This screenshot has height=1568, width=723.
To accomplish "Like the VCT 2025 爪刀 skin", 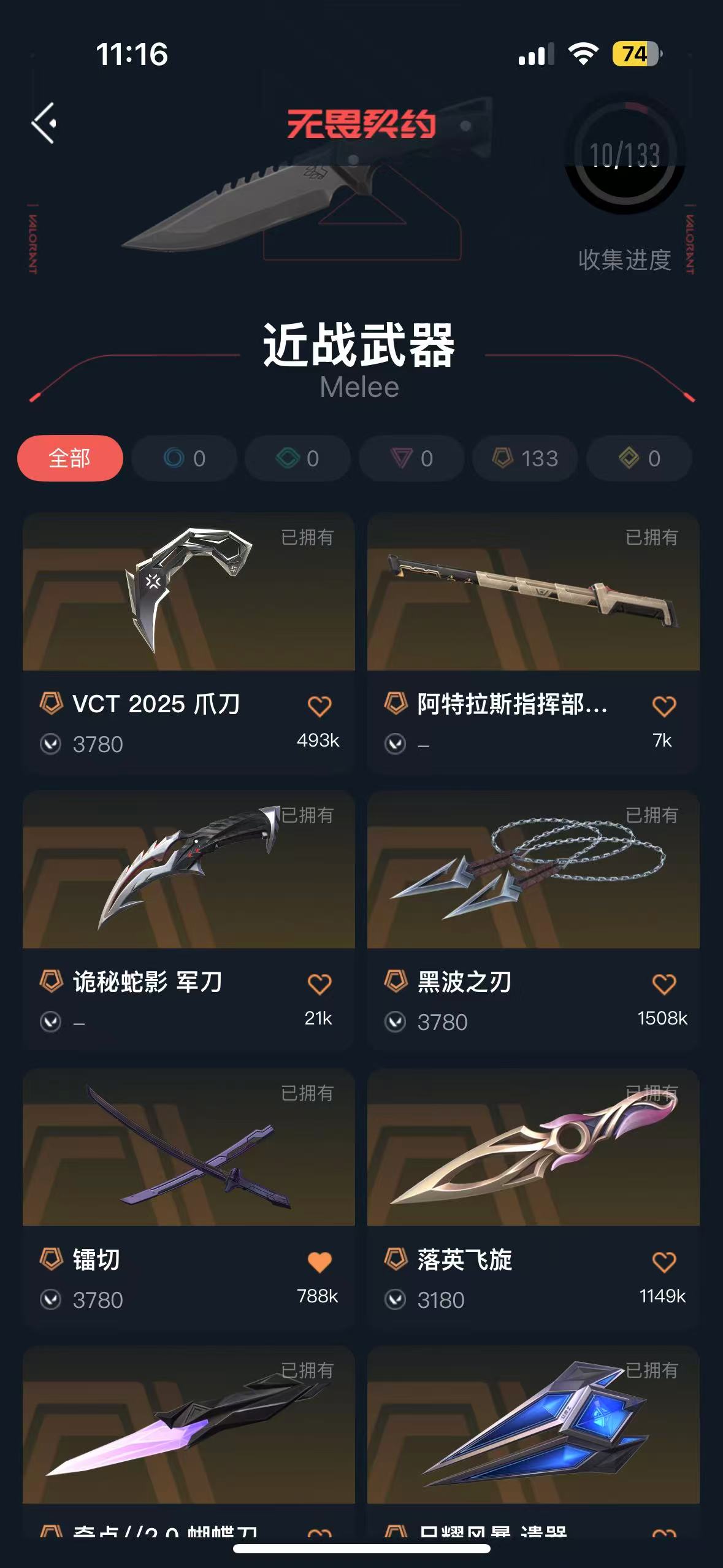I will pos(319,706).
